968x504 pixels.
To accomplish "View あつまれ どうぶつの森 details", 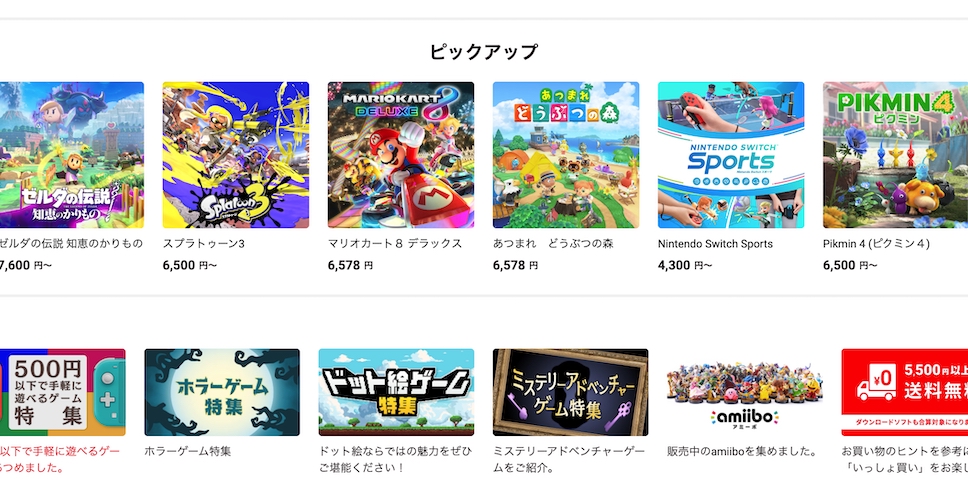I will [x=566, y=155].
